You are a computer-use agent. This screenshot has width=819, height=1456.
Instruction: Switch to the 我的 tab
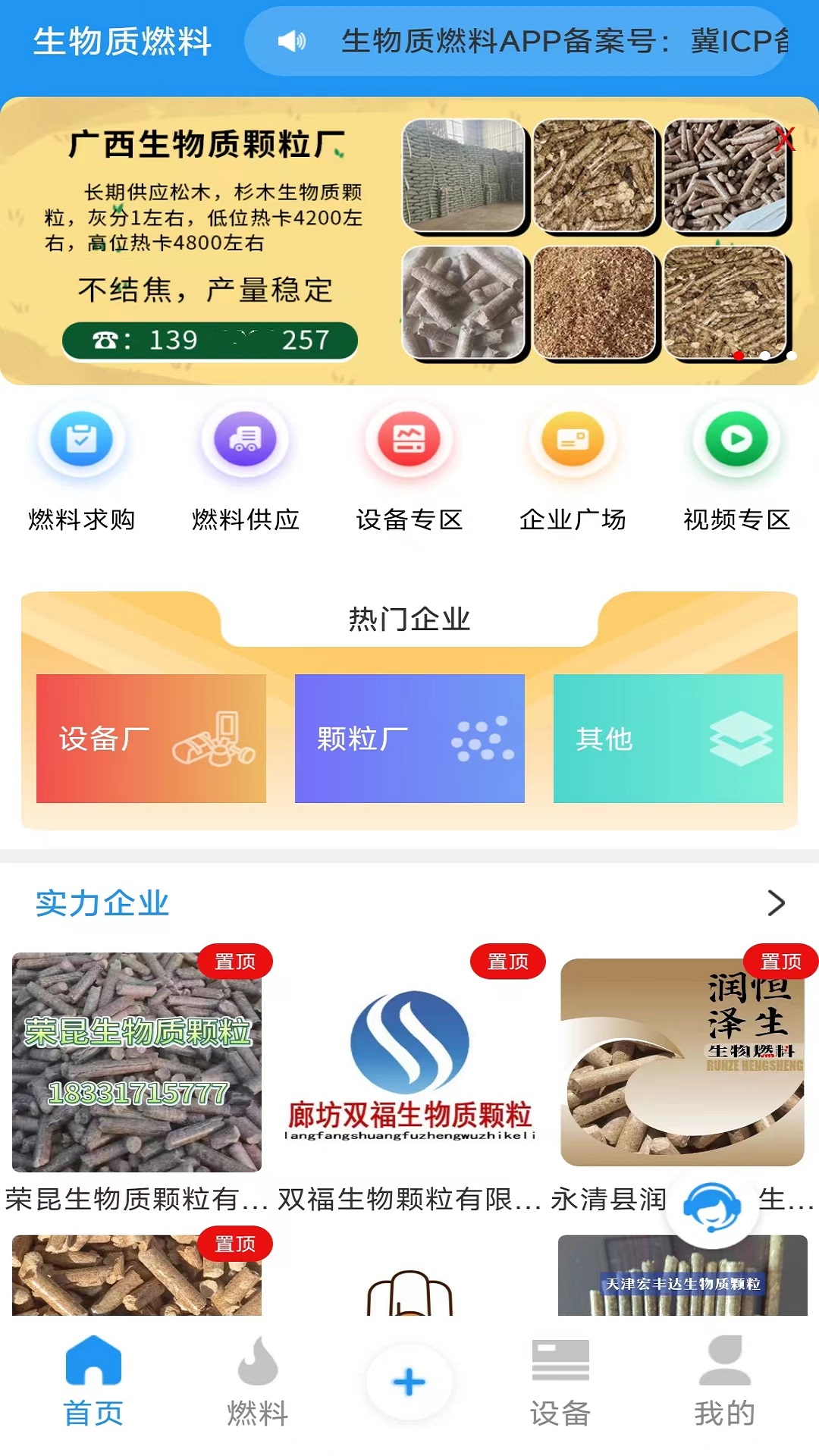click(724, 1382)
